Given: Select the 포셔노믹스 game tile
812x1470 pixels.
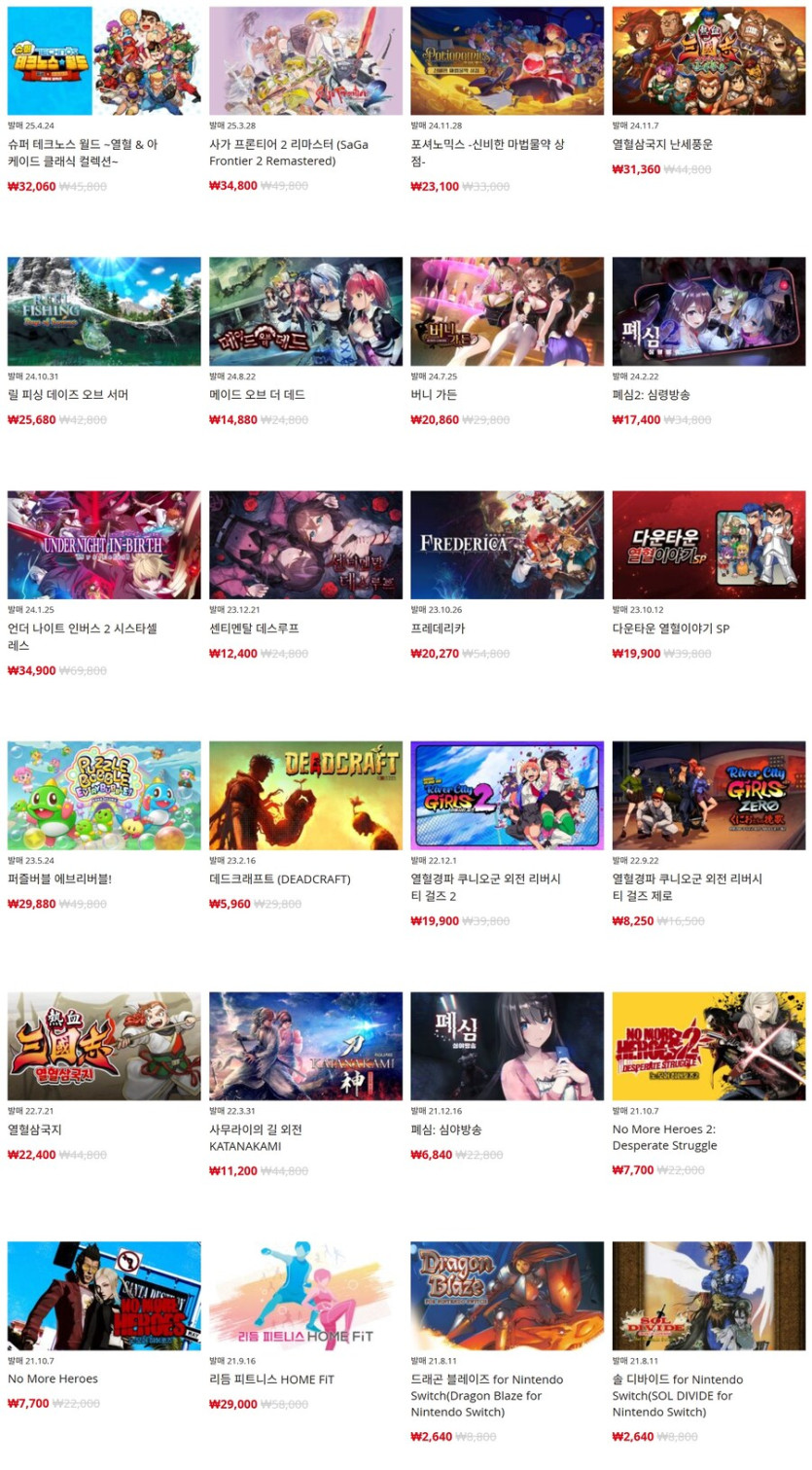Looking at the screenshot, I should 507,61.
